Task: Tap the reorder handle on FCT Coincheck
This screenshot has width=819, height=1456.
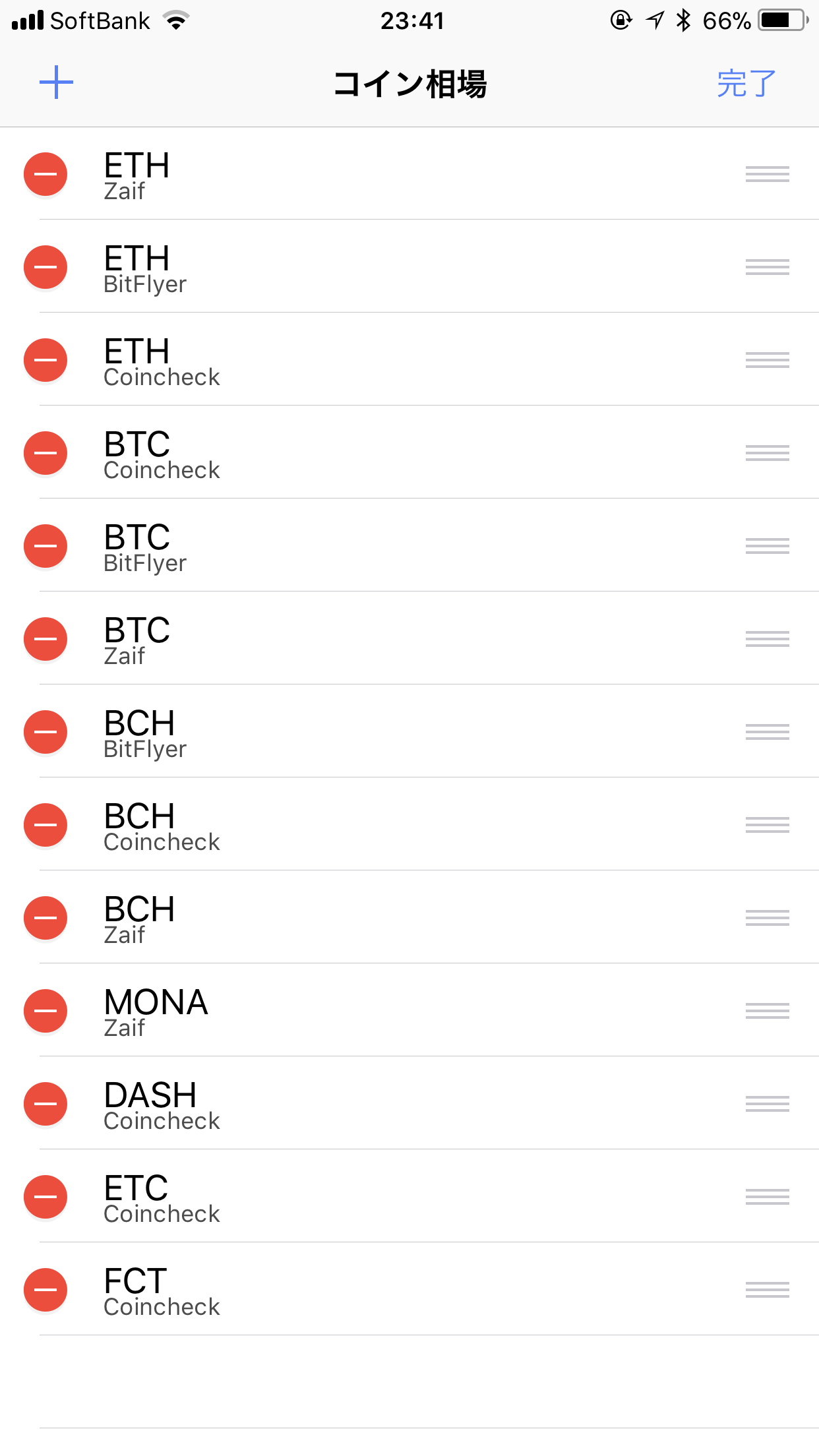Action: 768,1290
